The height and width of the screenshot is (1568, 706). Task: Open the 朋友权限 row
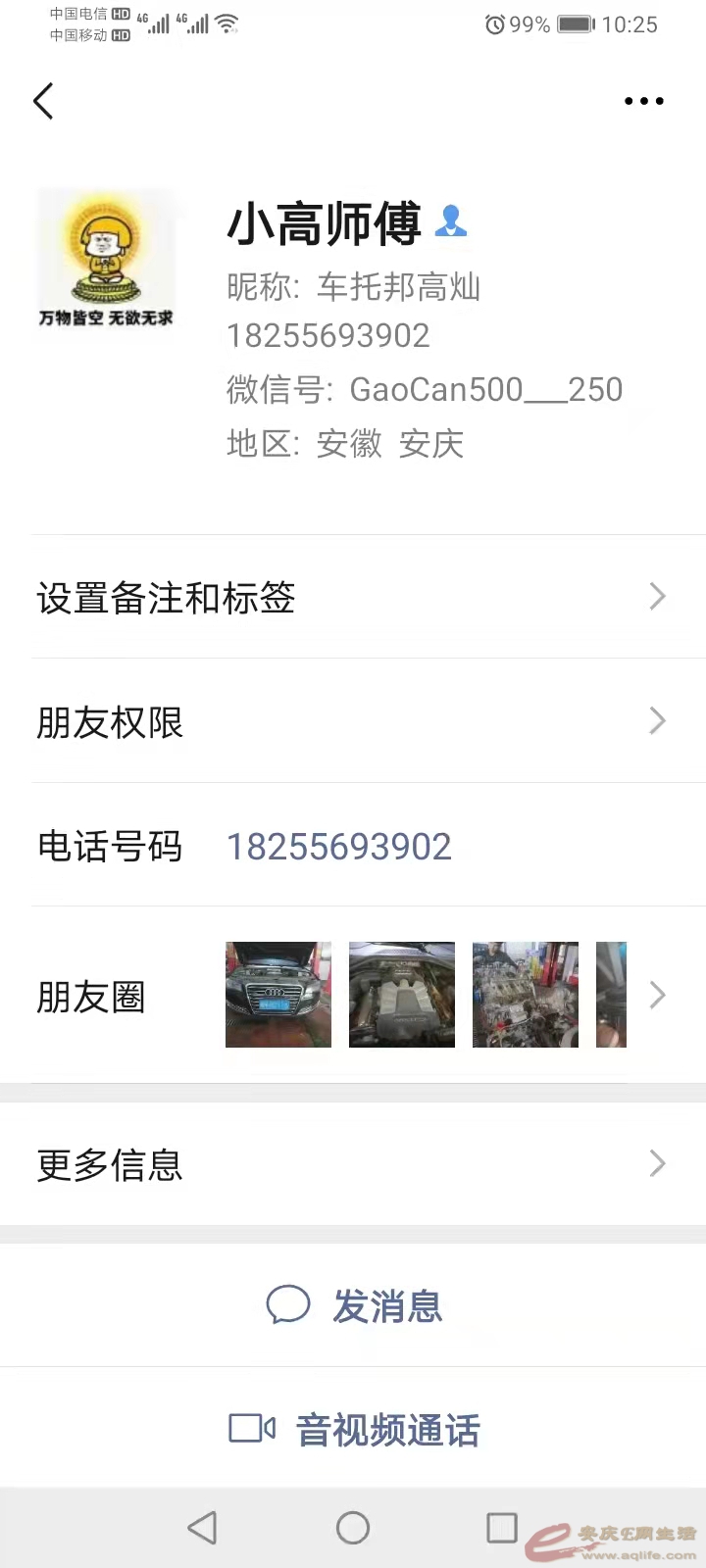pyautogui.click(x=353, y=721)
